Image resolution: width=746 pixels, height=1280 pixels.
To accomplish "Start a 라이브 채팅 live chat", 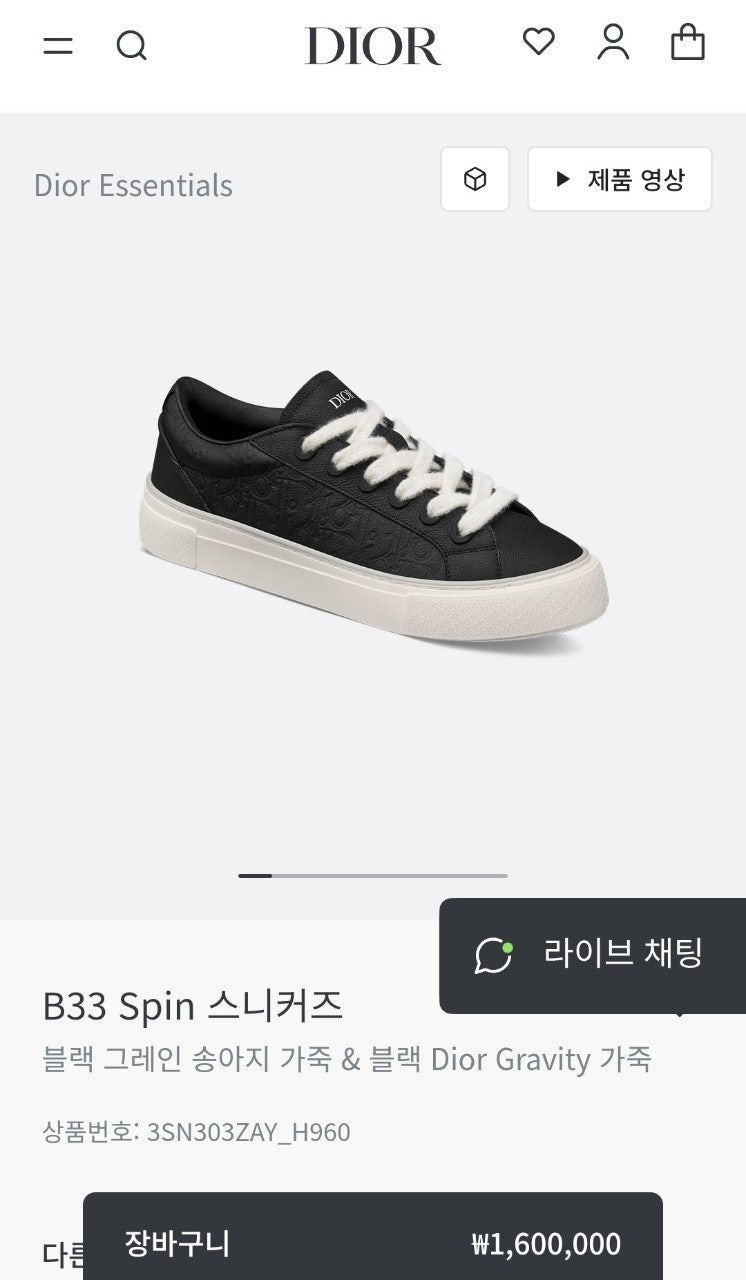I will pos(592,954).
